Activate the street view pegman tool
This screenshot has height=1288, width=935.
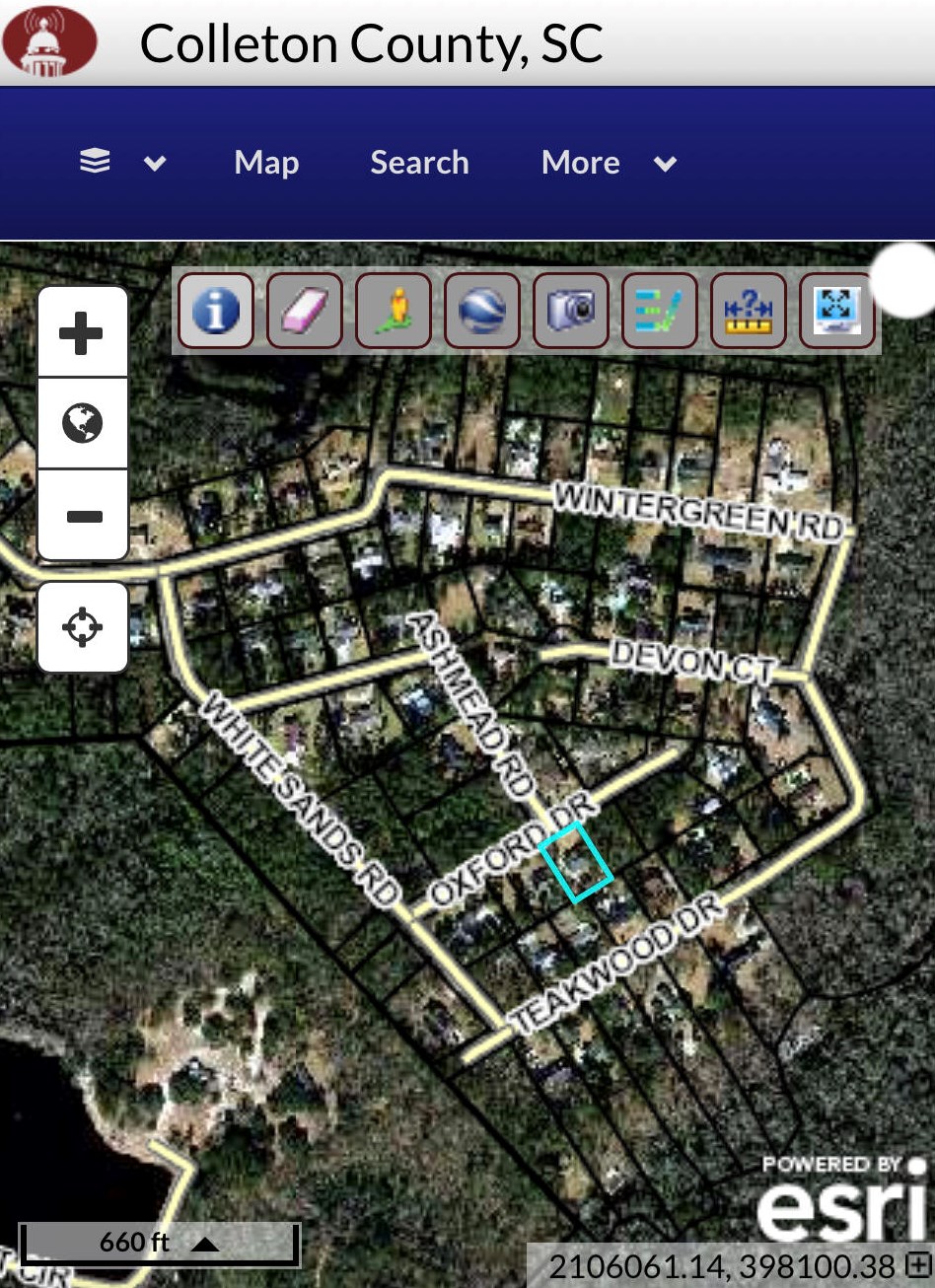[x=394, y=312]
